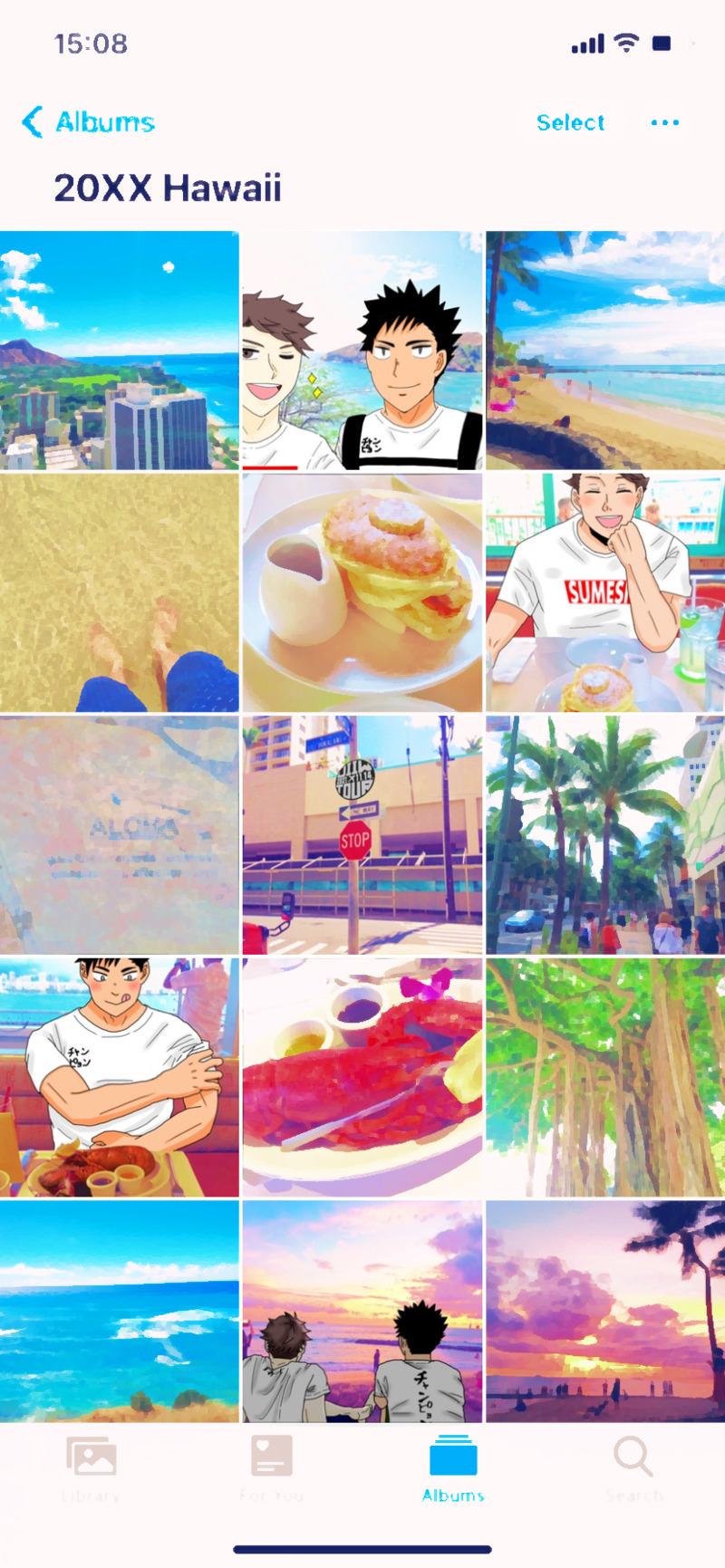The image size is (725, 1568).
Task: Switch to the Library tab
Action: [x=91, y=1467]
